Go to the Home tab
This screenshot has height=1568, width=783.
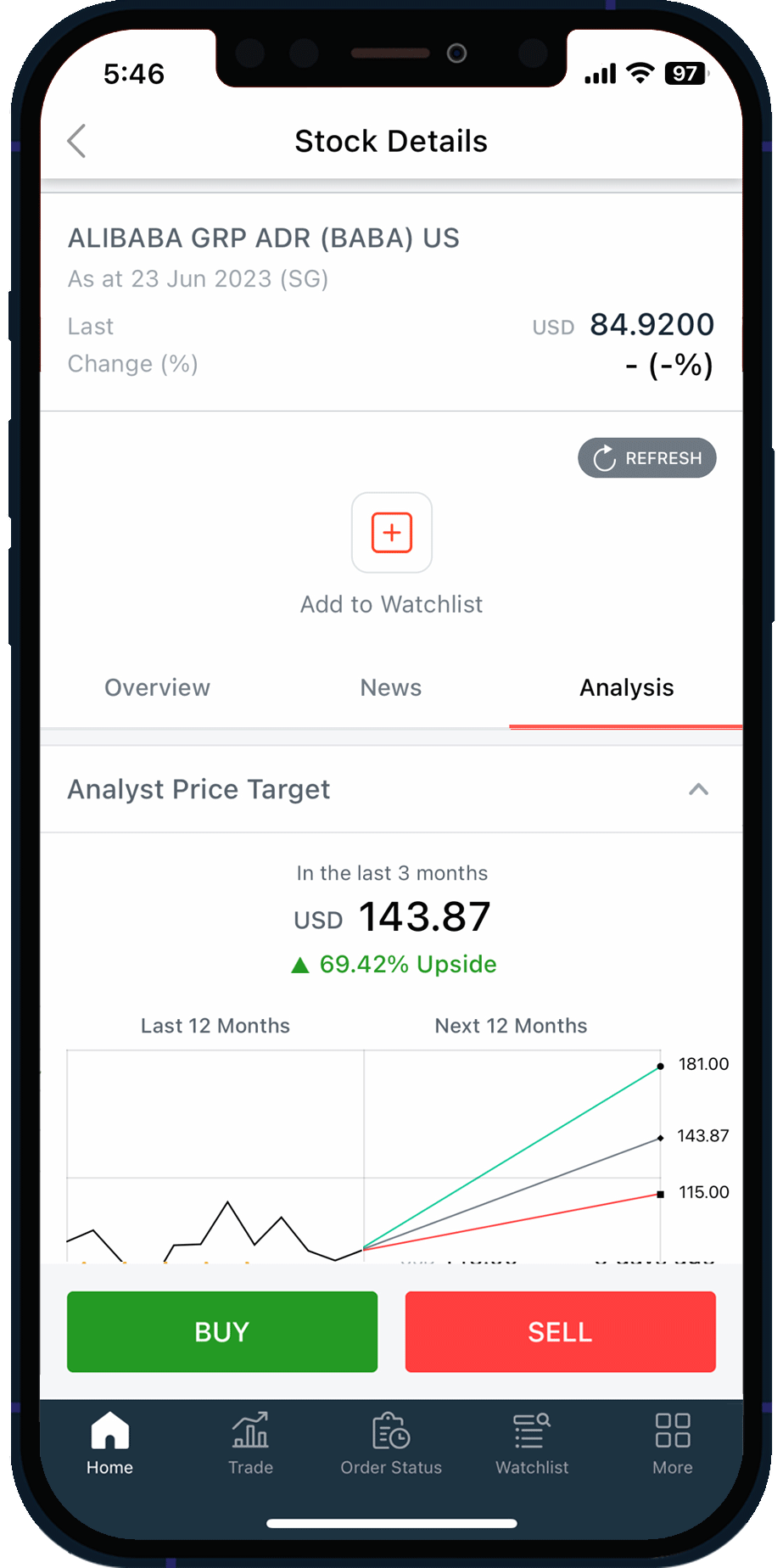point(109,1443)
